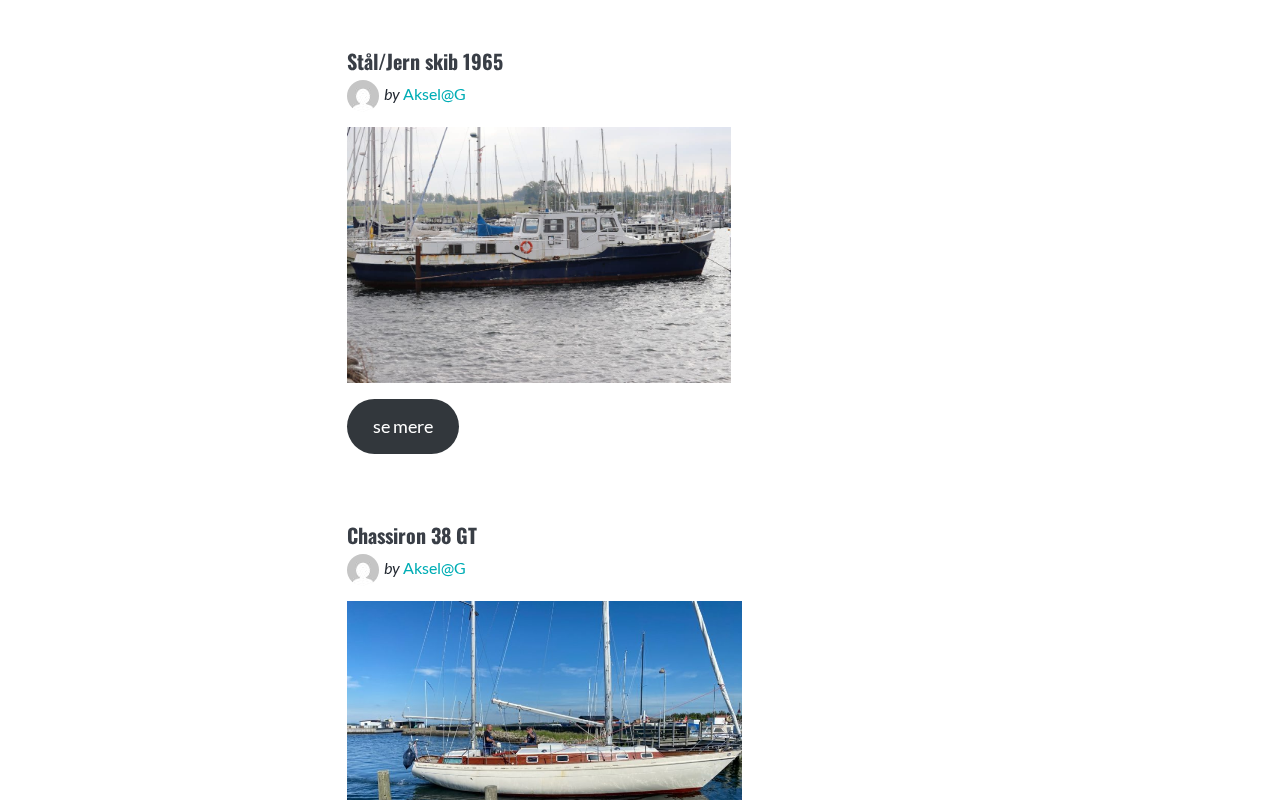Open the Stål/Jern skib 1965 boat photo
Image resolution: width=1280 pixels, height=800 pixels.
[x=538, y=255]
